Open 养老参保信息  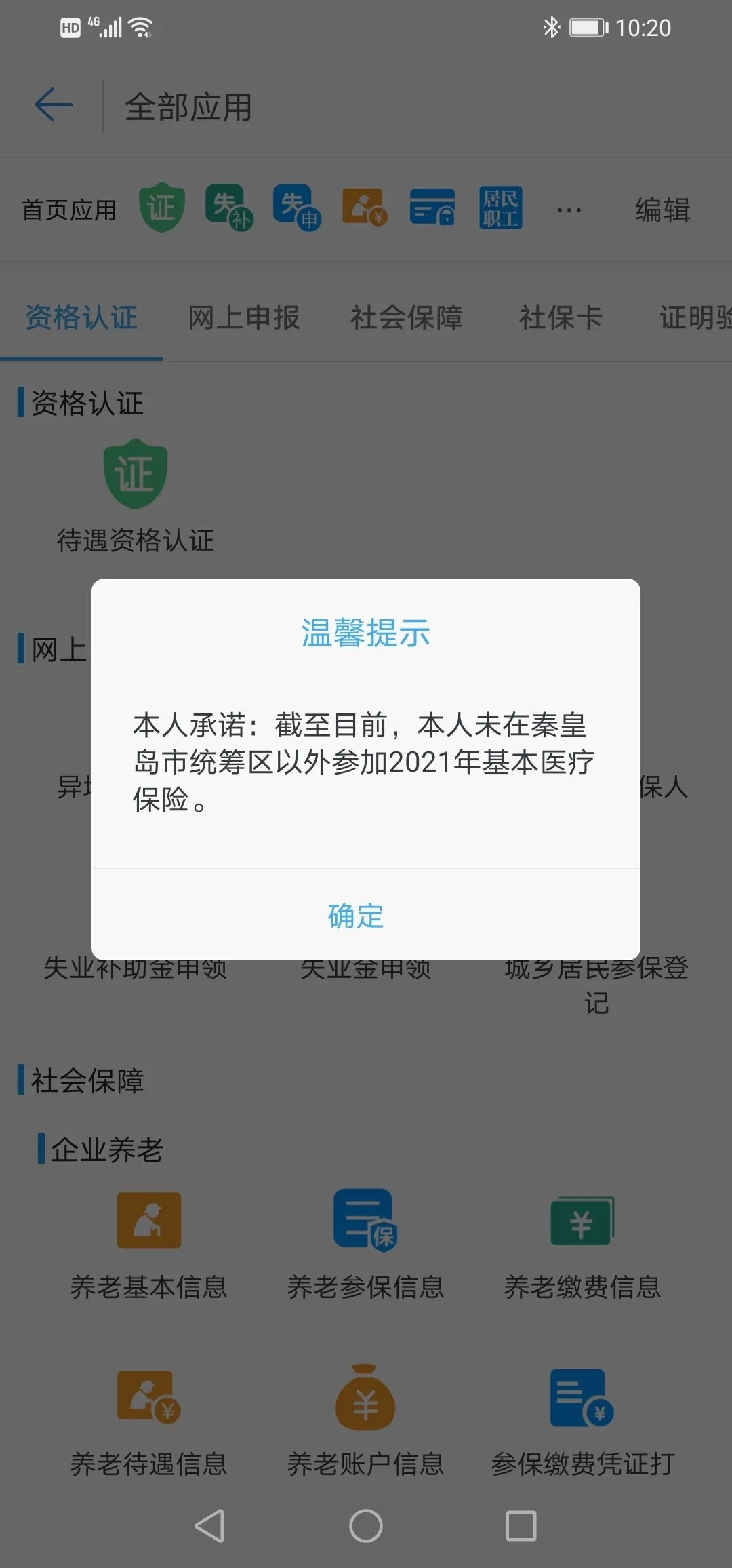pos(365,1241)
